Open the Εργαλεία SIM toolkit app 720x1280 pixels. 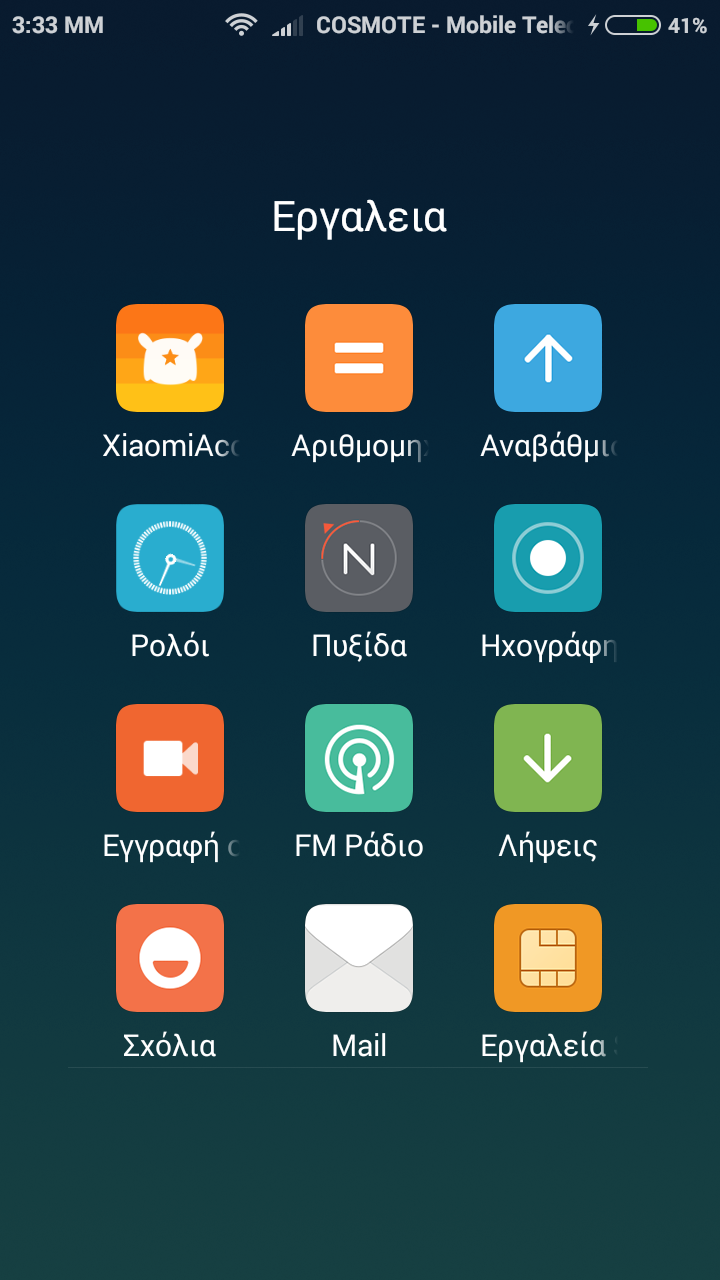pyautogui.click(x=548, y=958)
